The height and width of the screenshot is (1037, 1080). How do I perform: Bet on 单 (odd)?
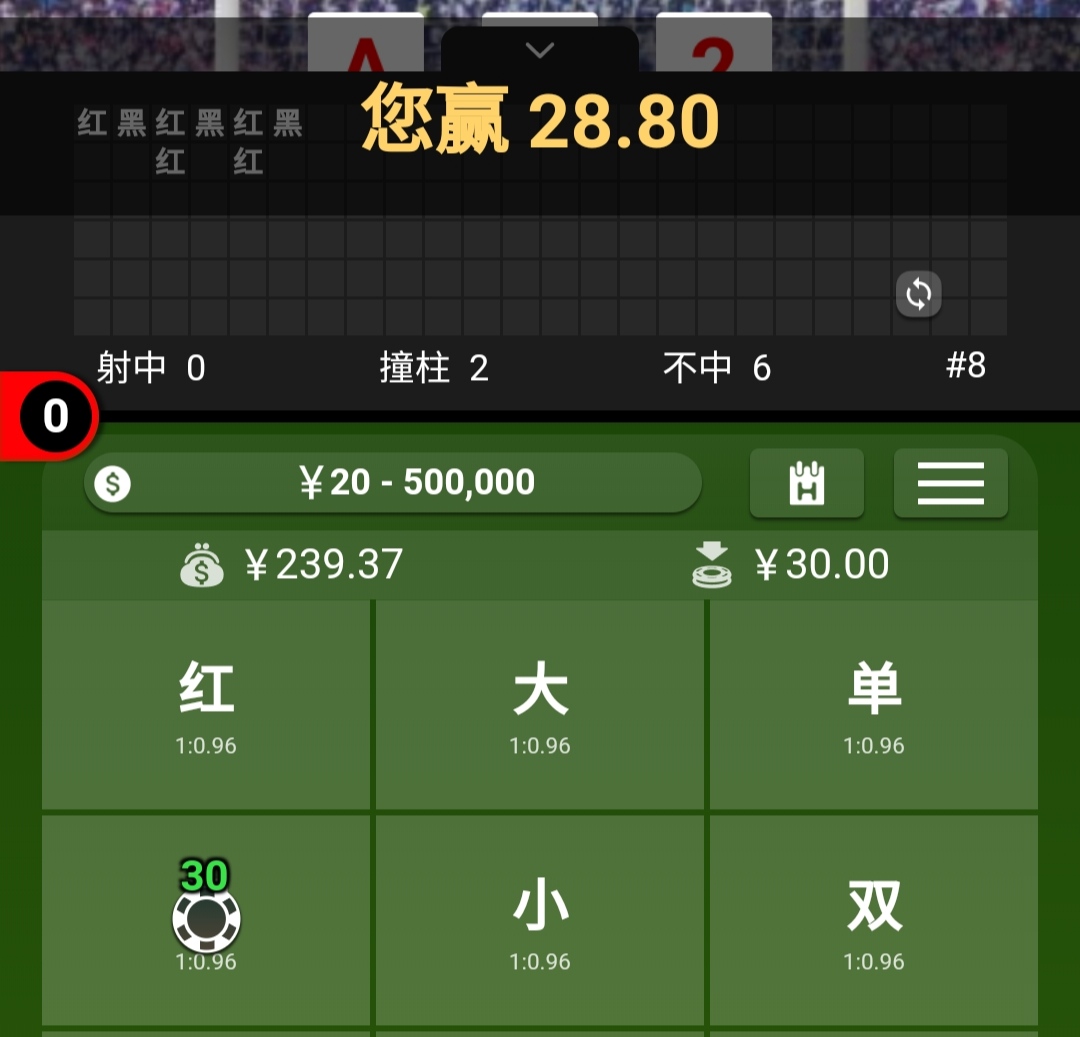coord(874,705)
